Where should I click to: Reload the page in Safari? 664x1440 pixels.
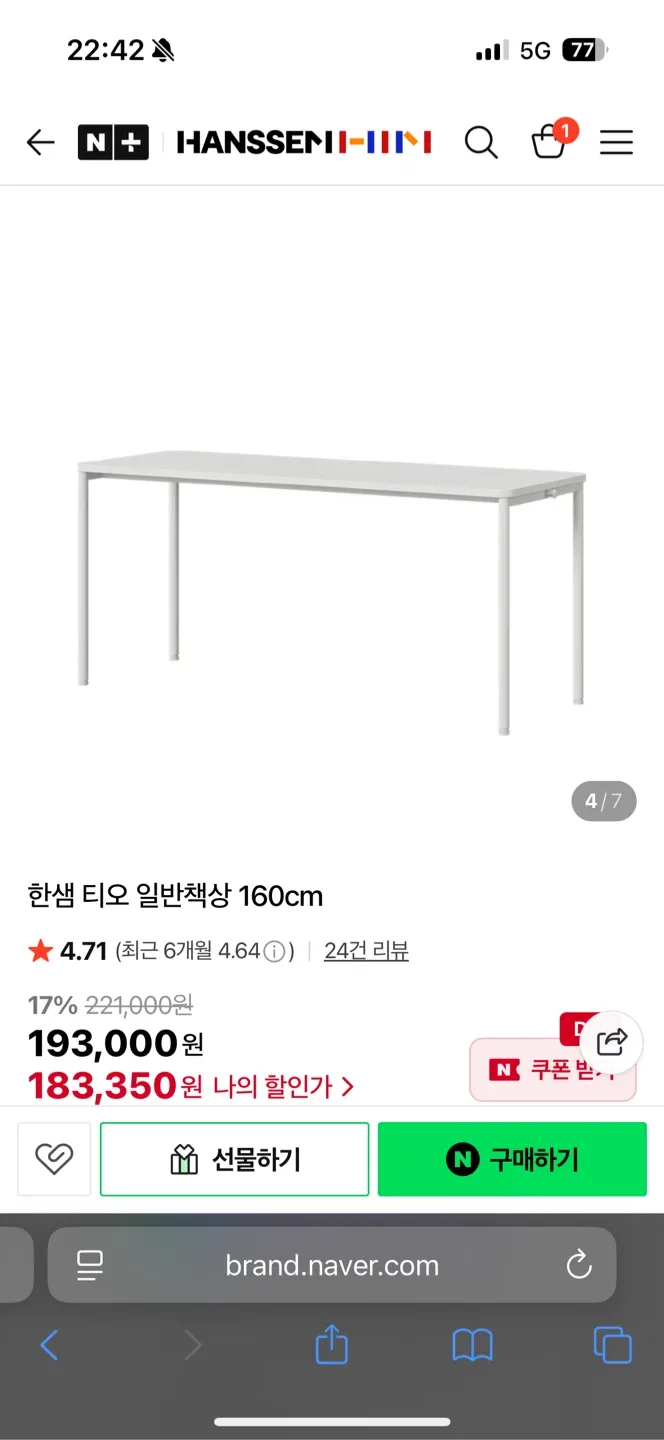pos(579,1265)
